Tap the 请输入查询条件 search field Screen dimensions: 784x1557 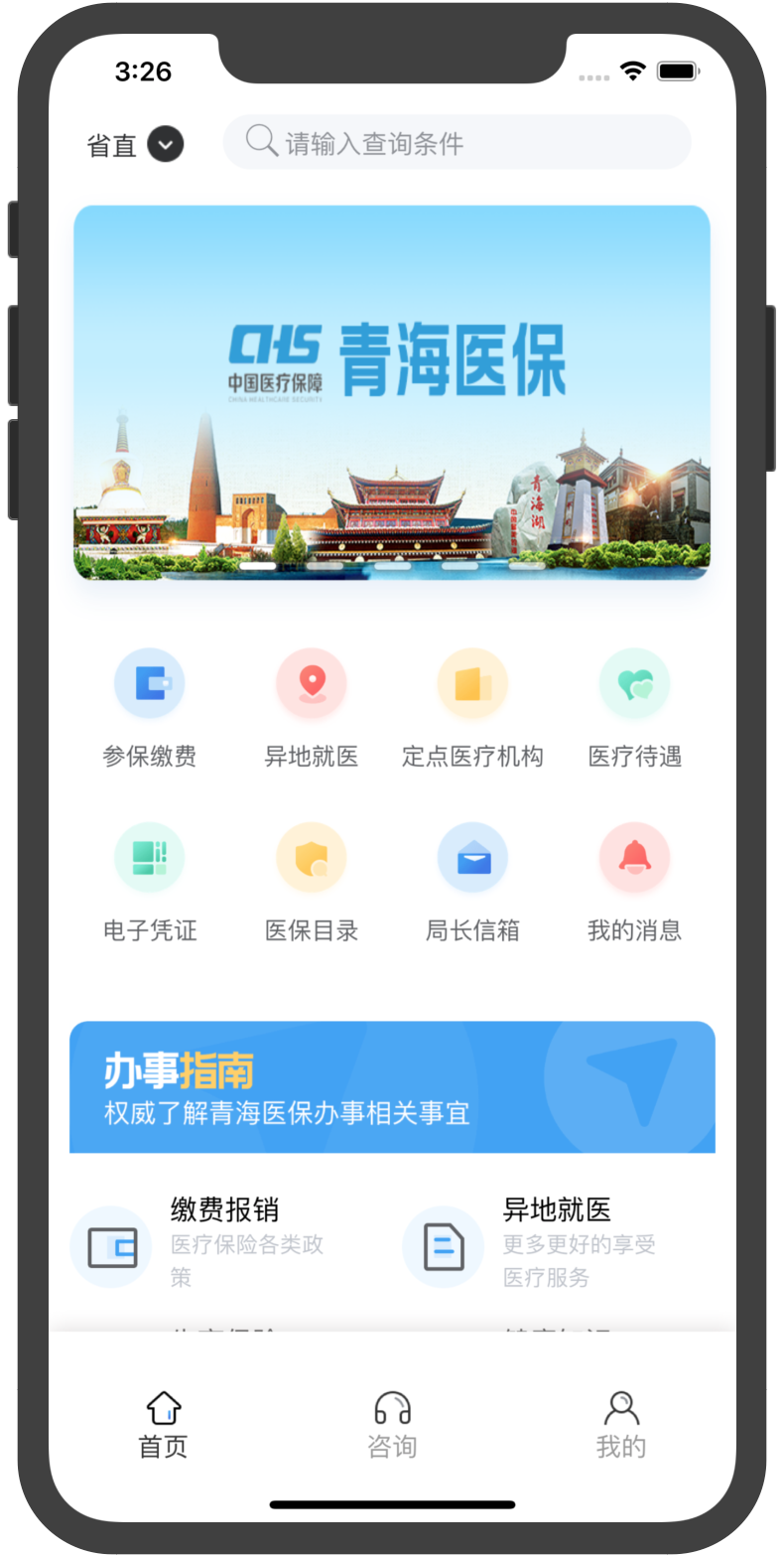(x=457, y=143)
